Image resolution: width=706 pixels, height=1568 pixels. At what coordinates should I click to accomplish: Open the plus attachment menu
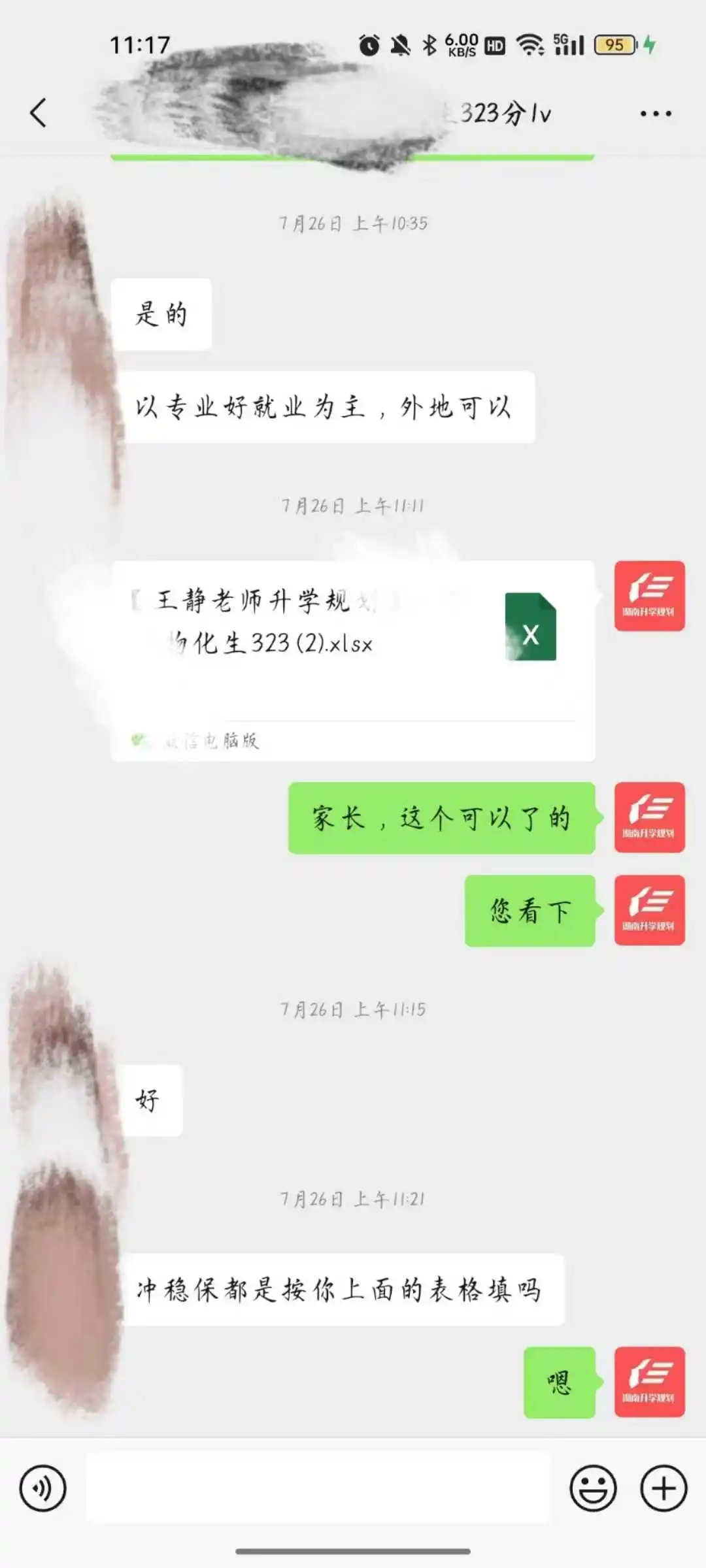(x=664, y=1488)
